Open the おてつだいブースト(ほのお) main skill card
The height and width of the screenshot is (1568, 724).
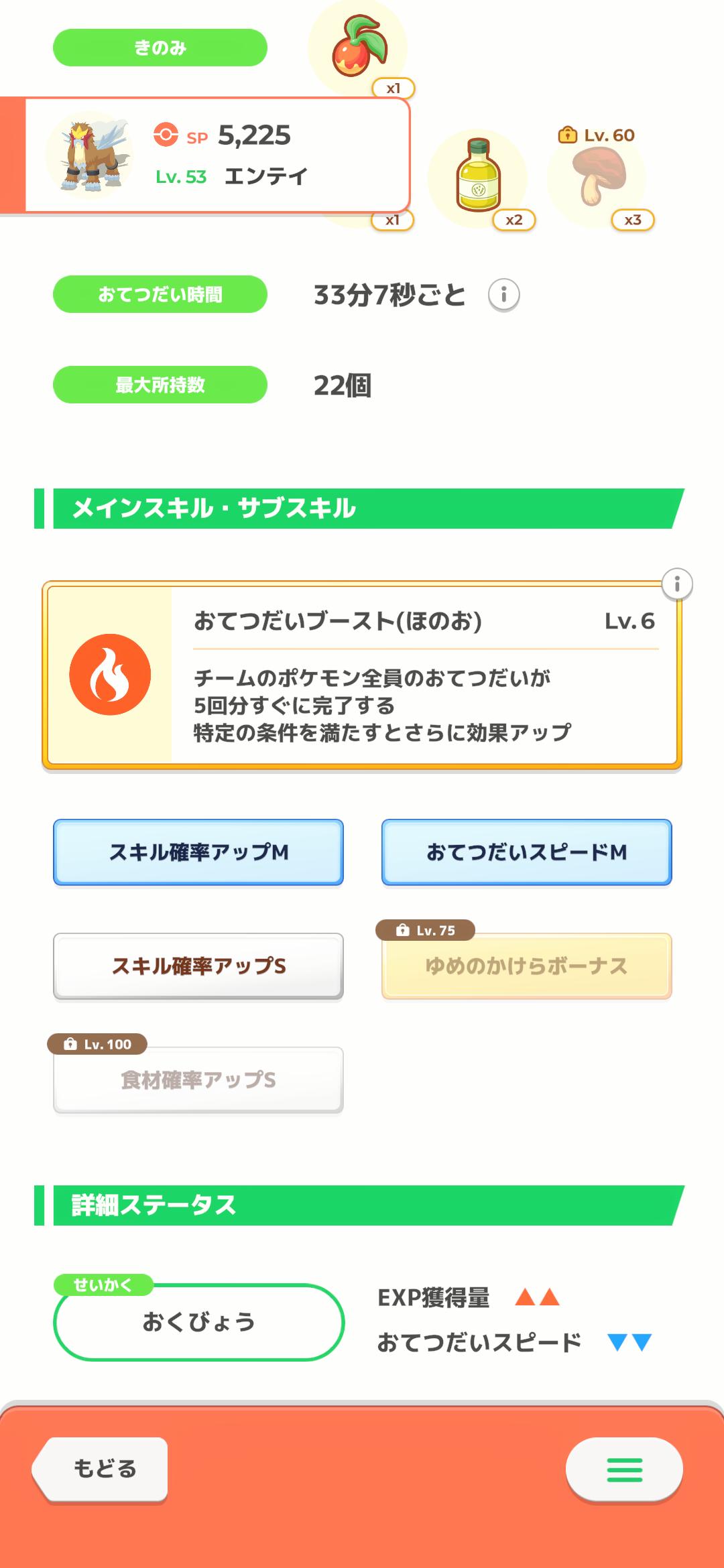point(362,675)
